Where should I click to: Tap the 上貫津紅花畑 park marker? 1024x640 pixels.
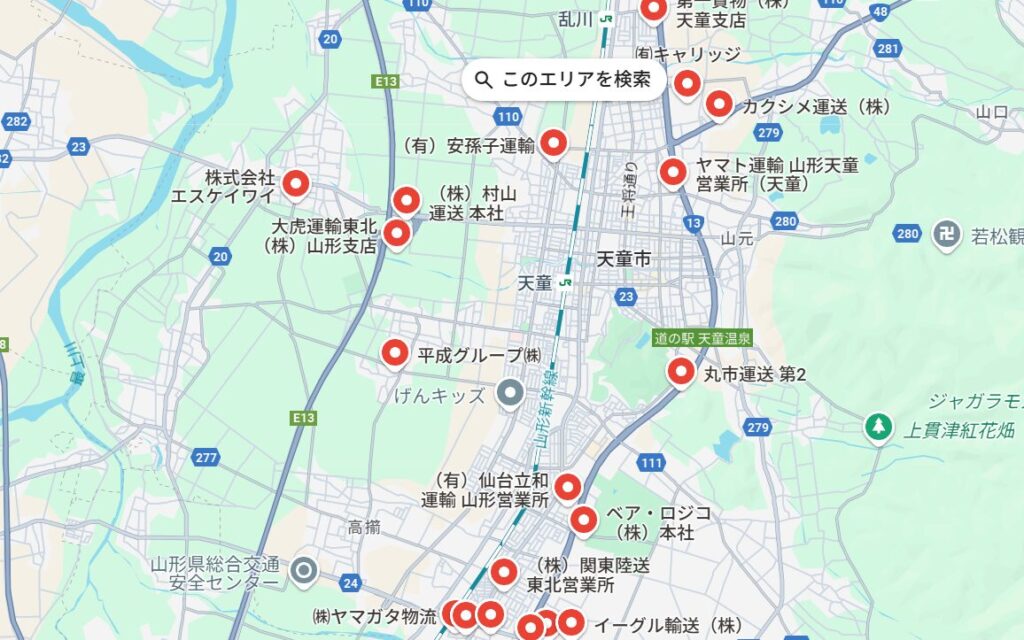pyautogui.click(x=878, y=427)
